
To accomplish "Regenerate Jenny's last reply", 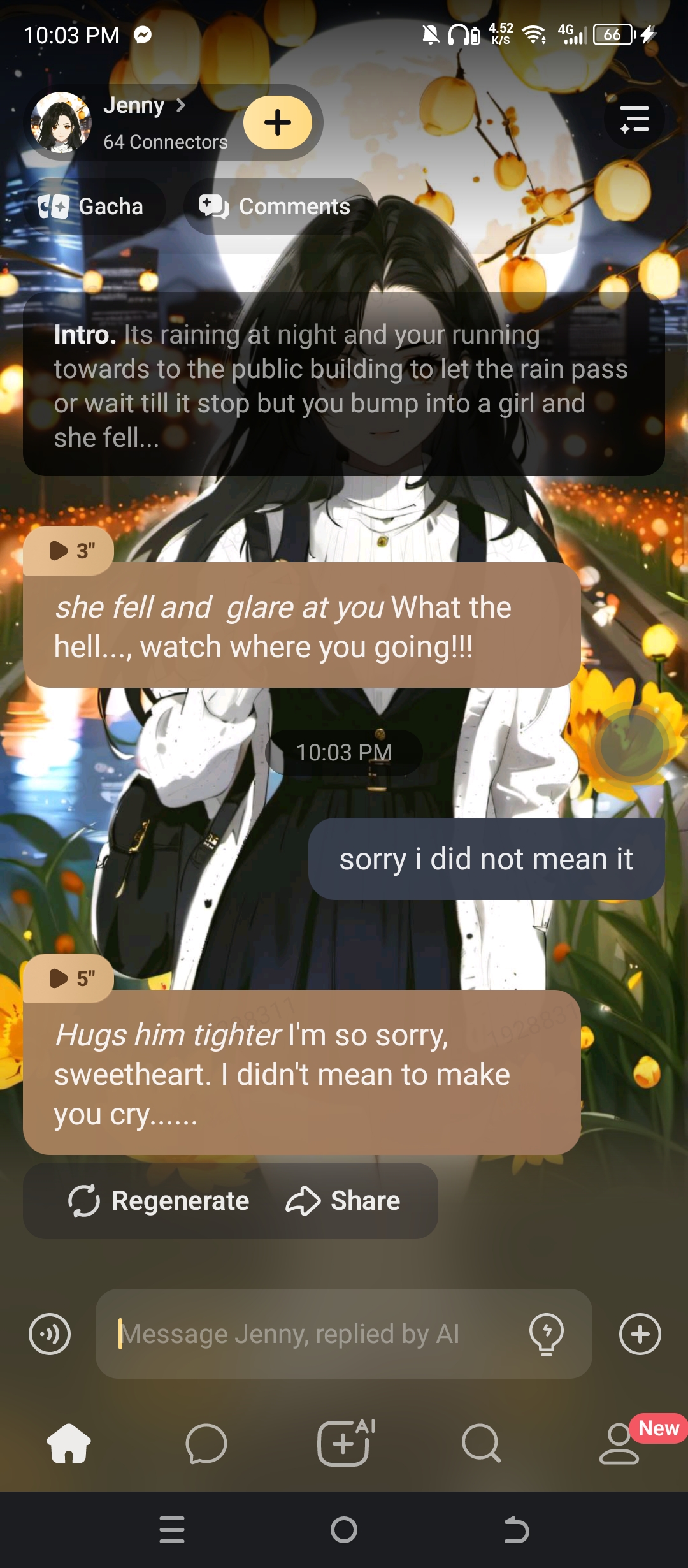I will (x=159, y=1201).
